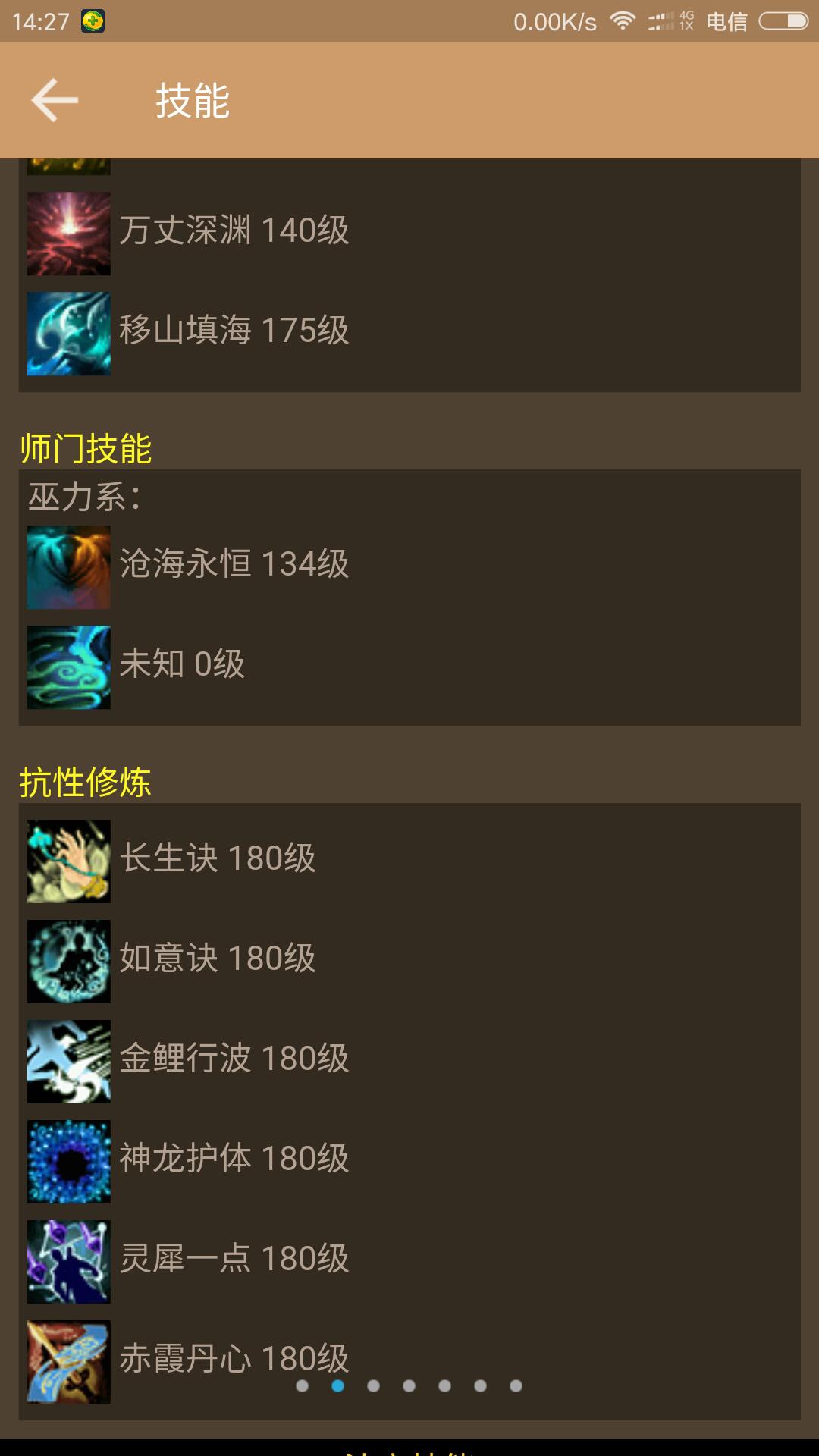The height and width of the screenshot is (1456, 819).
Task: Open the 灵犀一点 180级 skill
Action: coord(234,1260)
